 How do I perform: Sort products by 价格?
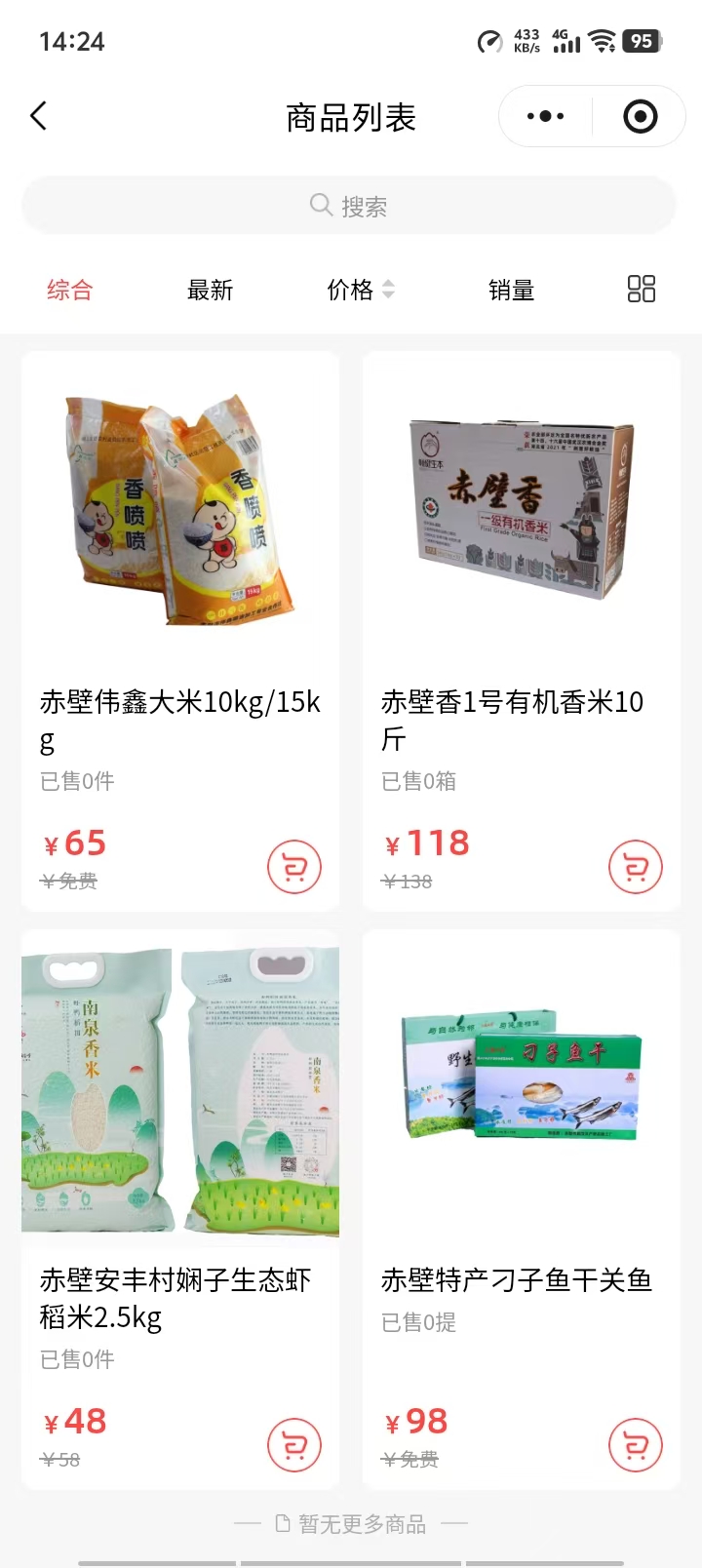[360, 290]
